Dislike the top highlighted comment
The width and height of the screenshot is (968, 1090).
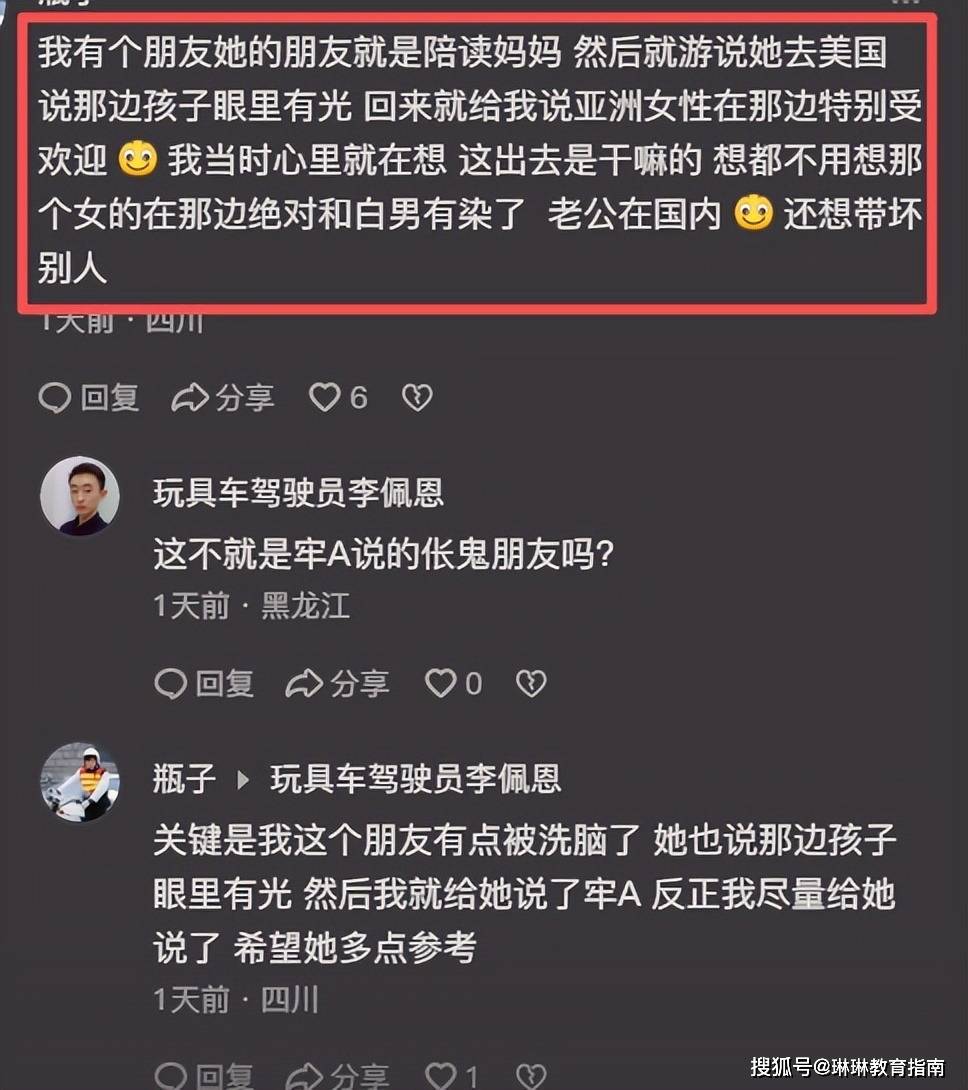click(416, 398)
